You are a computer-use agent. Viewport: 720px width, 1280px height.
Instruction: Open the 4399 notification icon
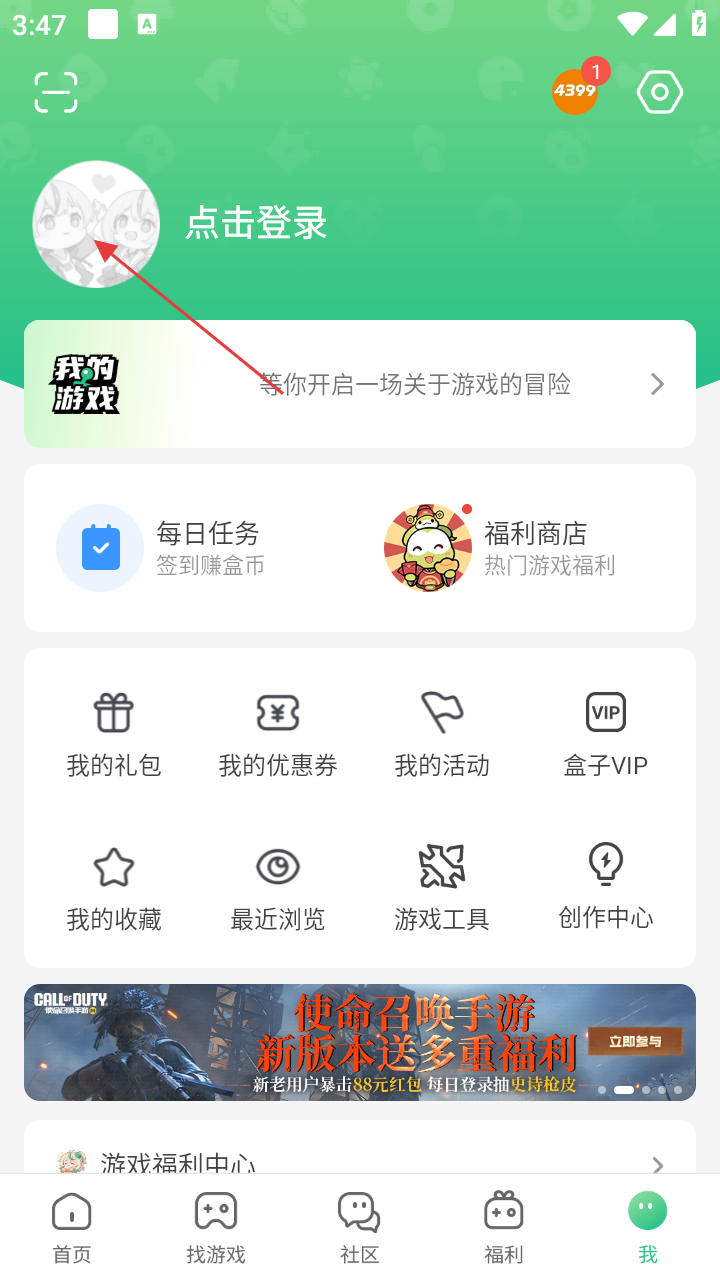pos(576,91)
